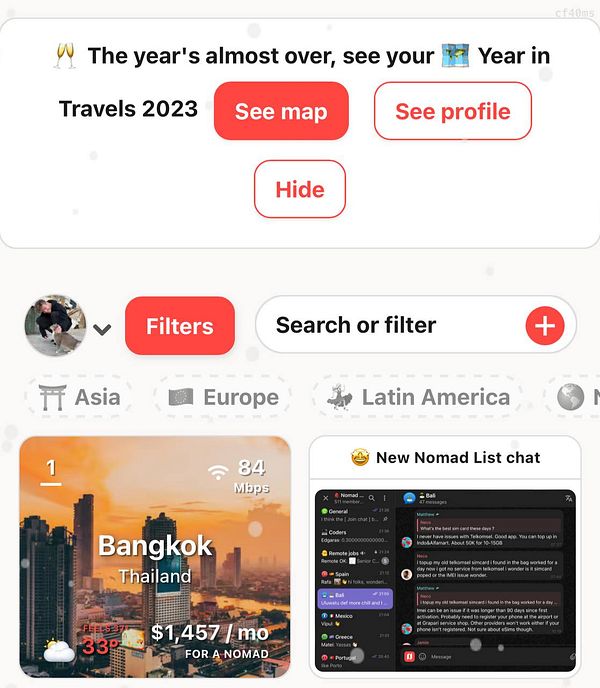Open the profile avatar dropdown
The width and height of the screenshot is (600, 688).
pyautogui.click(x=67, y=326)
